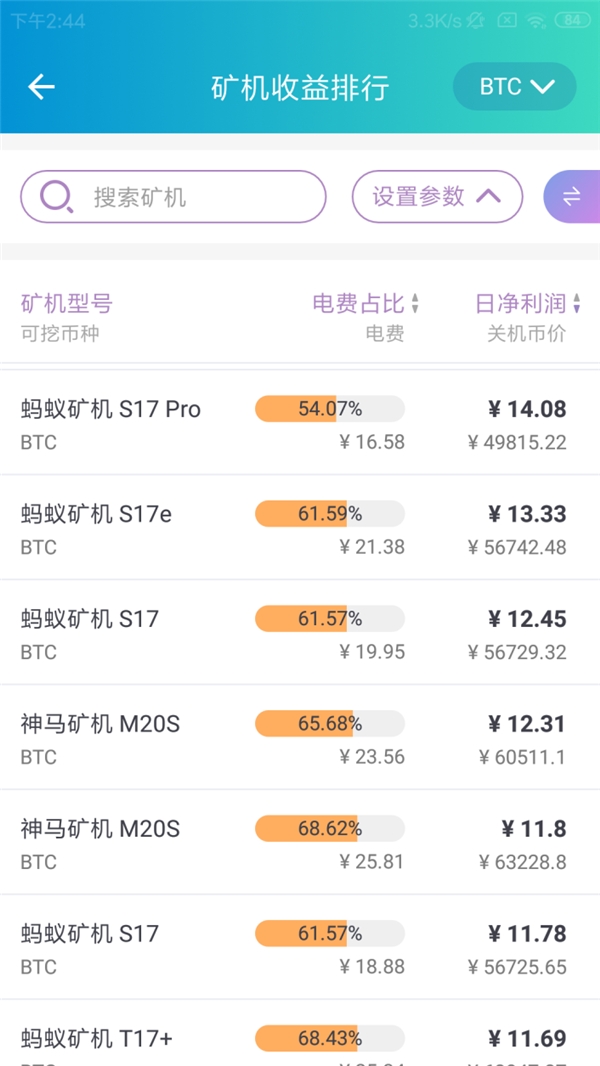This screenshot has width=600, height=1066.
Task: Tap the purple swap arrows button
Action: pyautogui.click(x=571, y=197)
